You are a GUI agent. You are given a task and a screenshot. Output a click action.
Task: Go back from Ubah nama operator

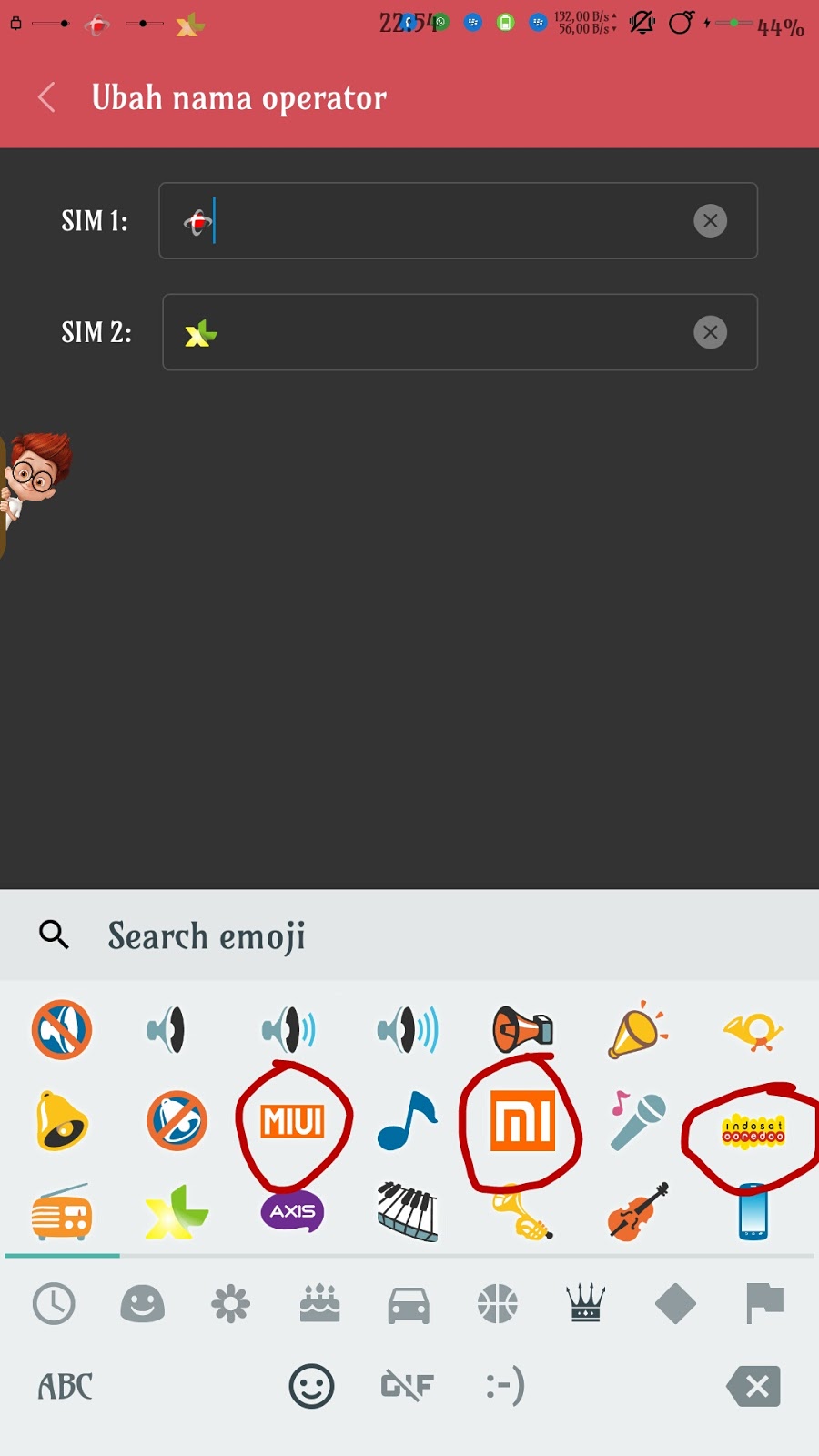(x=47, y=97)
